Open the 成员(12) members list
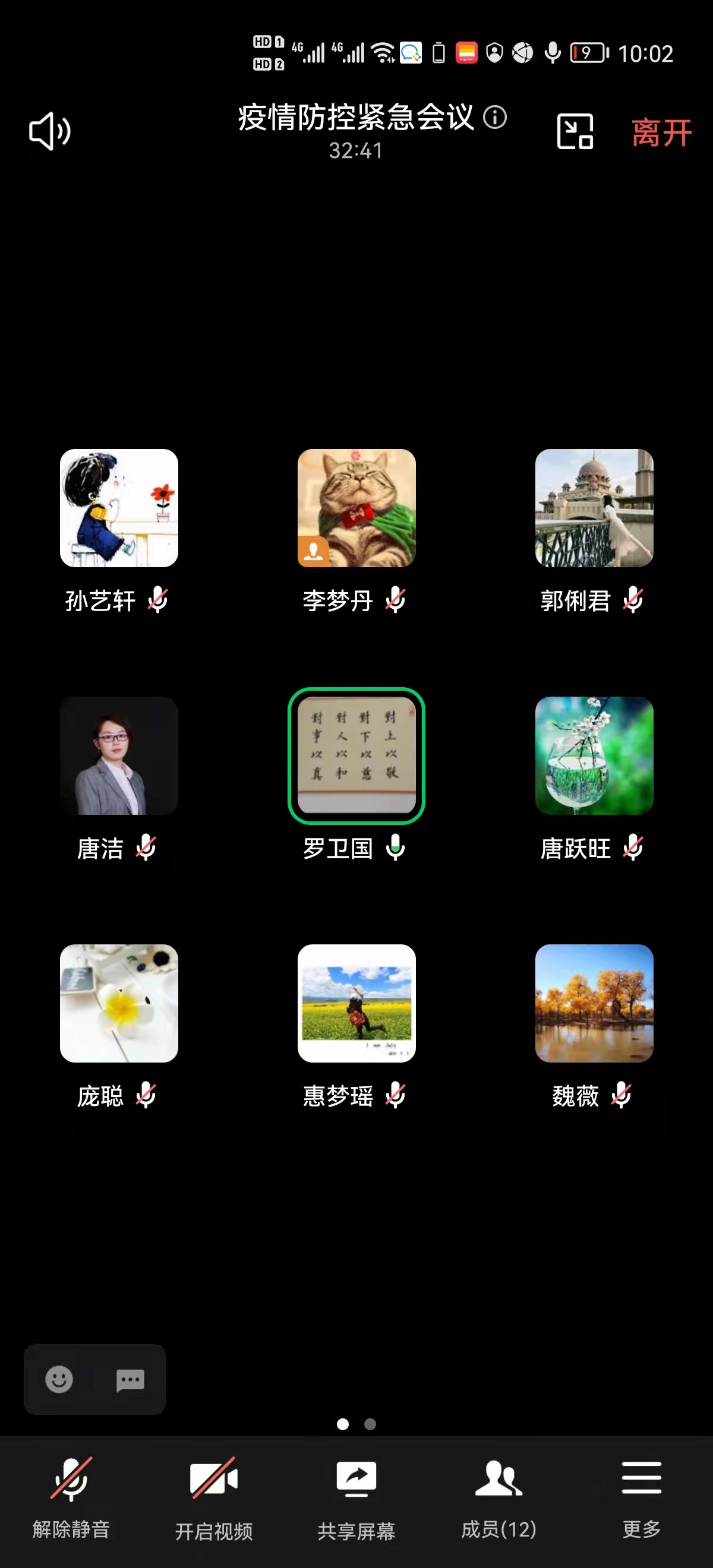713x1568 pixels. pos(499,1494)
